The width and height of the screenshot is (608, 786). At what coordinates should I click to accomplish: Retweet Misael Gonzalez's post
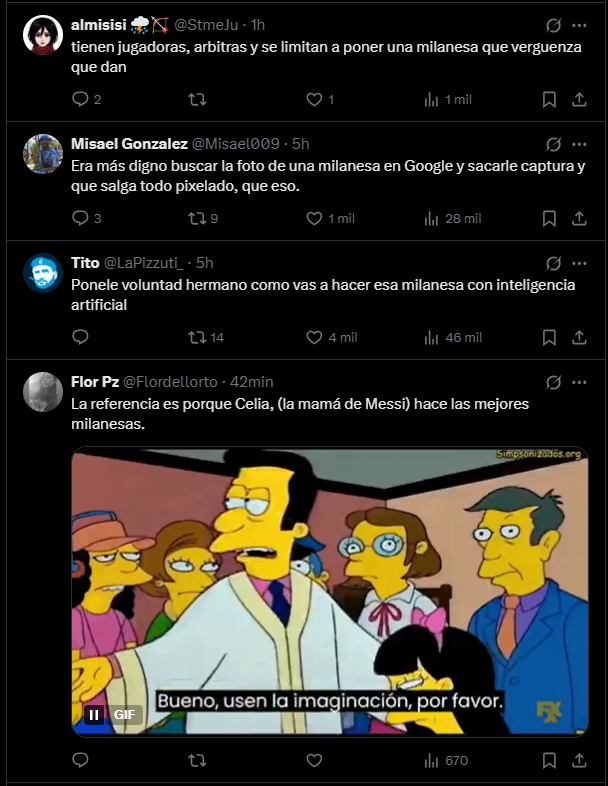(197, 218)
